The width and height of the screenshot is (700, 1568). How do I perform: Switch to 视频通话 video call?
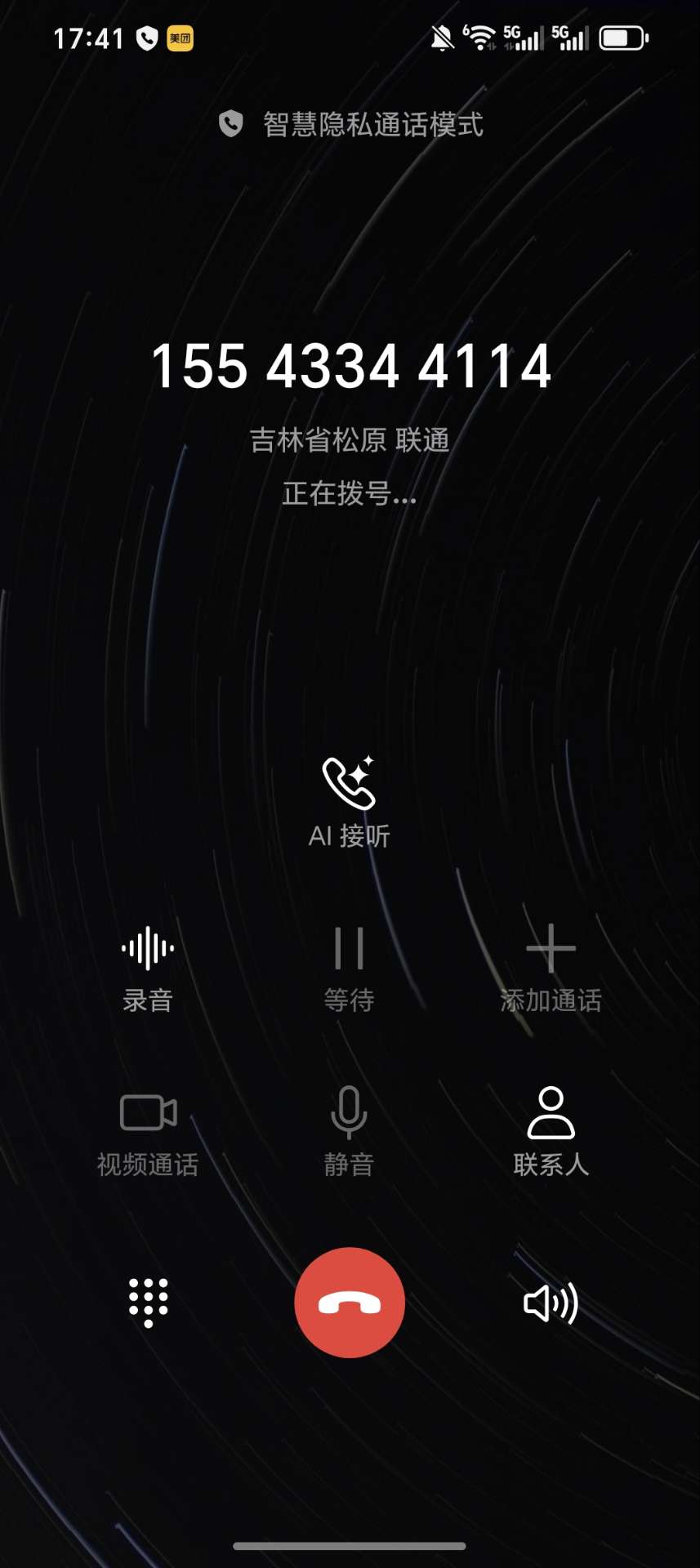click(148, 1129)
